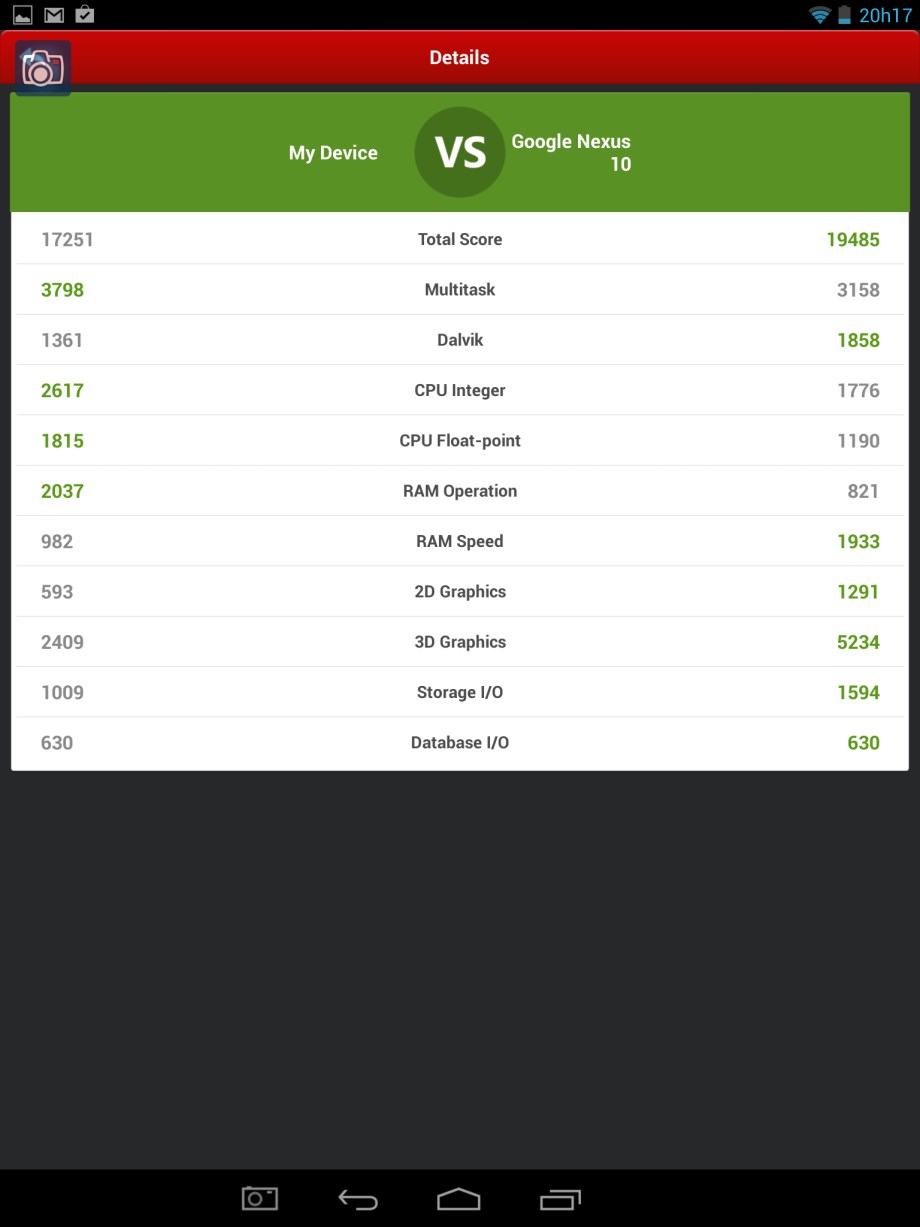This screenshot has height=1227, width=920.
Task: Go back using the system back button
Action: pyautogui.click(x=358, y=1198)
